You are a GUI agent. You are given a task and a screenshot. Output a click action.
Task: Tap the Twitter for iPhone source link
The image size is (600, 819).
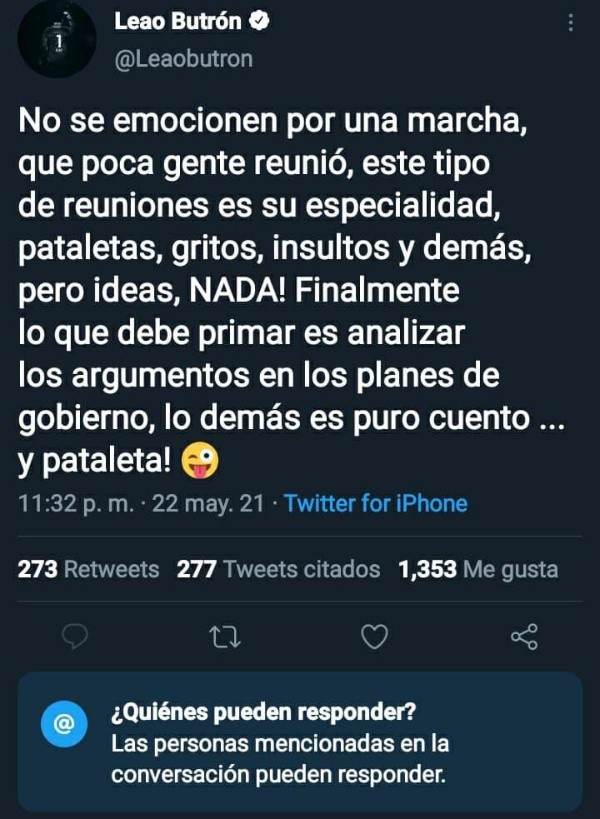click(x=375, y=503)
